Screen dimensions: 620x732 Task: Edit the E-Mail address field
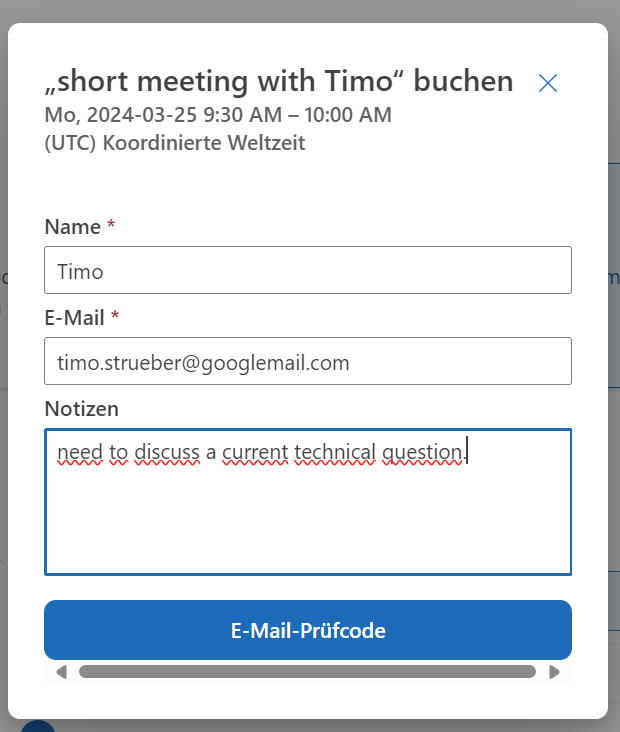(x=307, y=361)
